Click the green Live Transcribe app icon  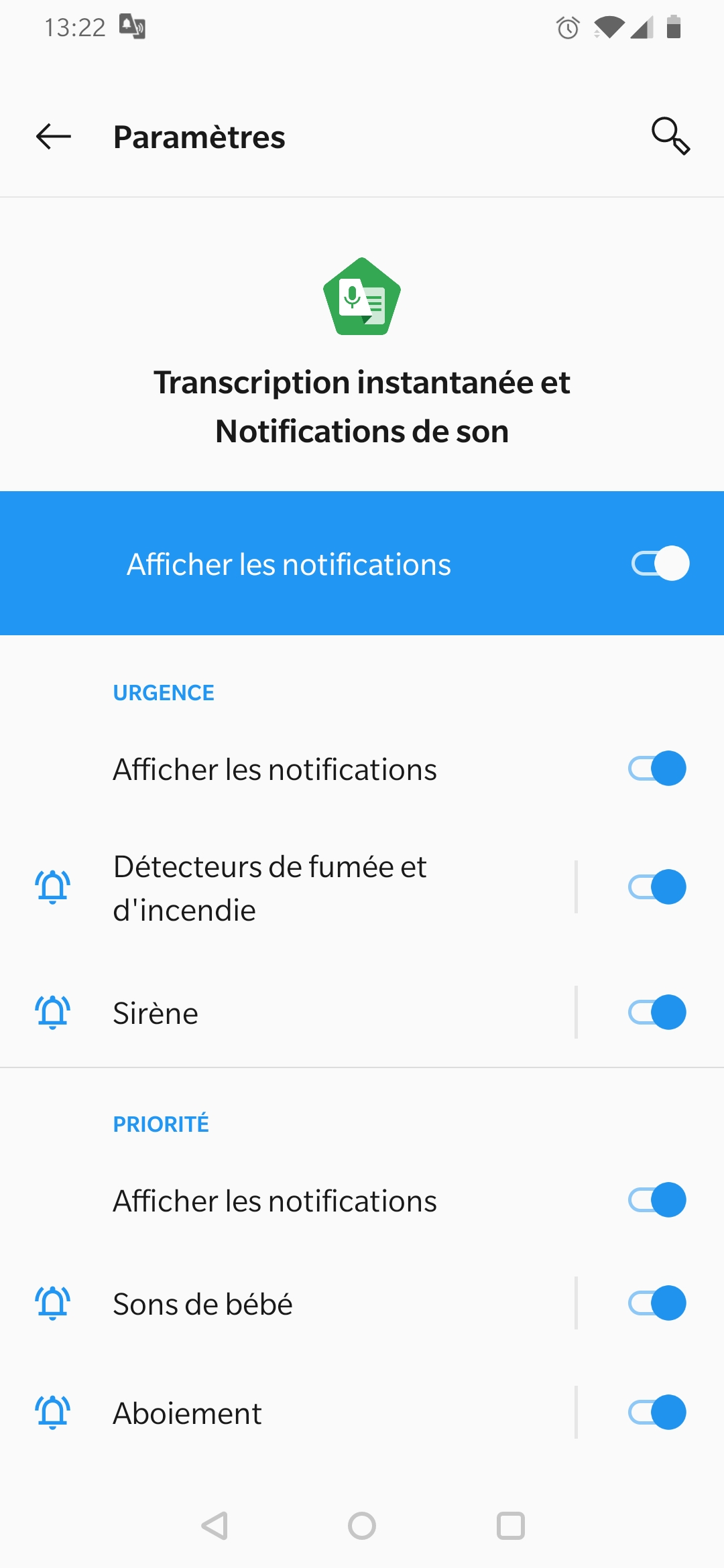361,297
